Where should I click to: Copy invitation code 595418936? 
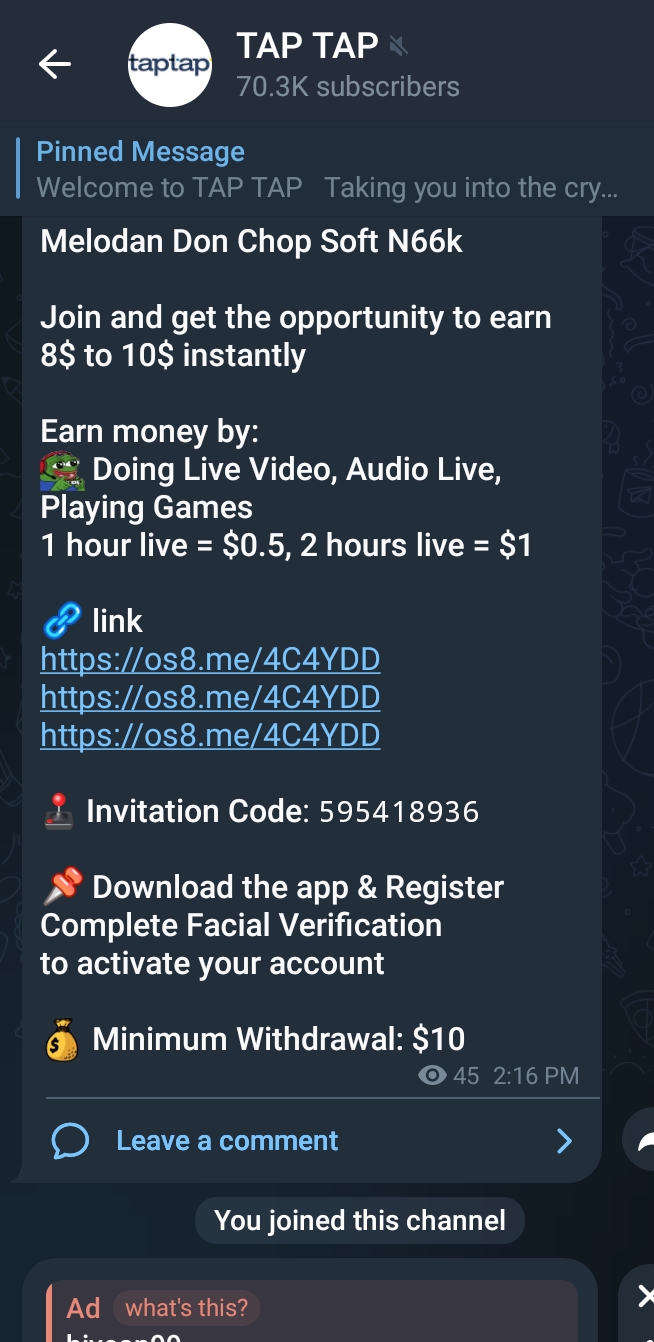tap(398, 812)
